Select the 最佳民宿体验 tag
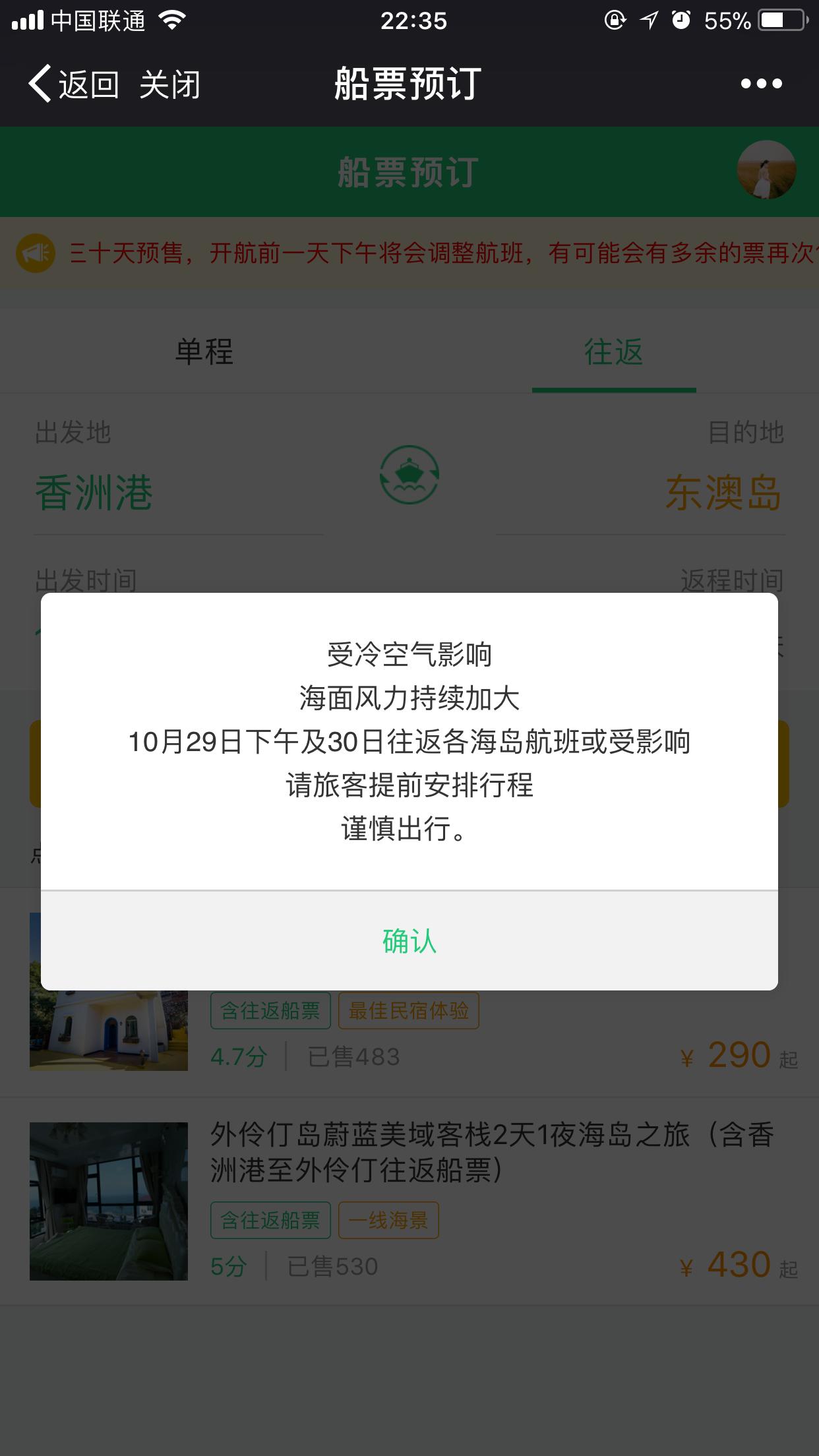This screenshot has height=1456, width=819. pyautogui.click(x=408, y=1009)
